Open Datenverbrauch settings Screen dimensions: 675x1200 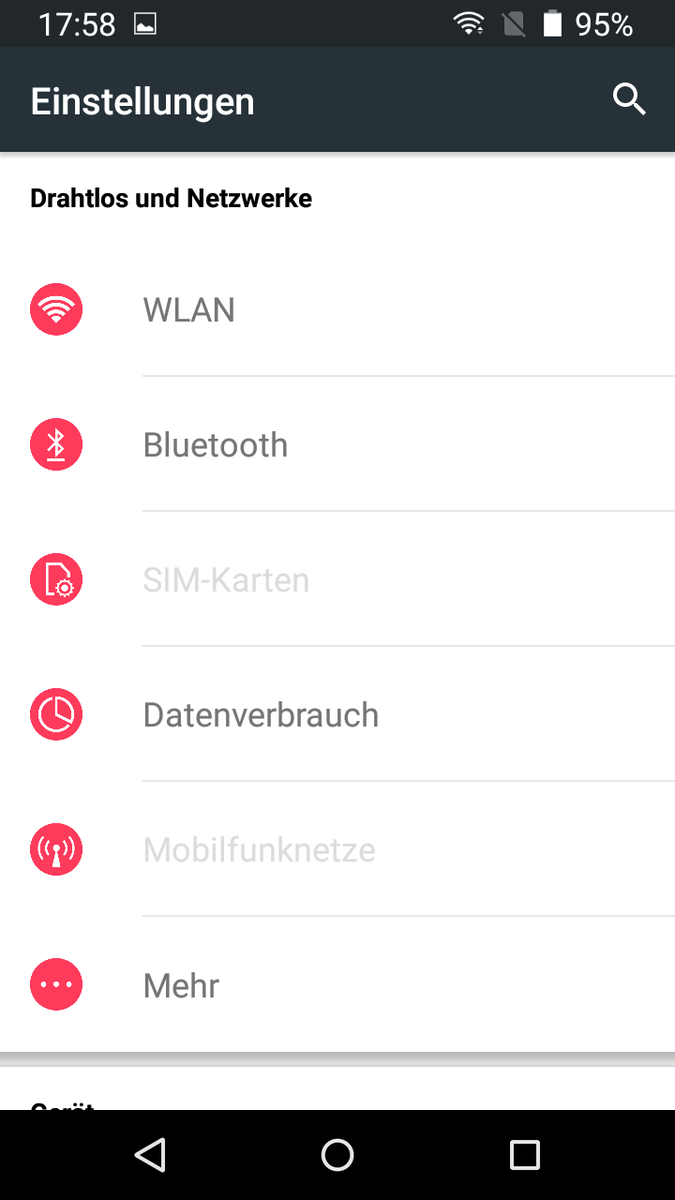click(260, 715)
